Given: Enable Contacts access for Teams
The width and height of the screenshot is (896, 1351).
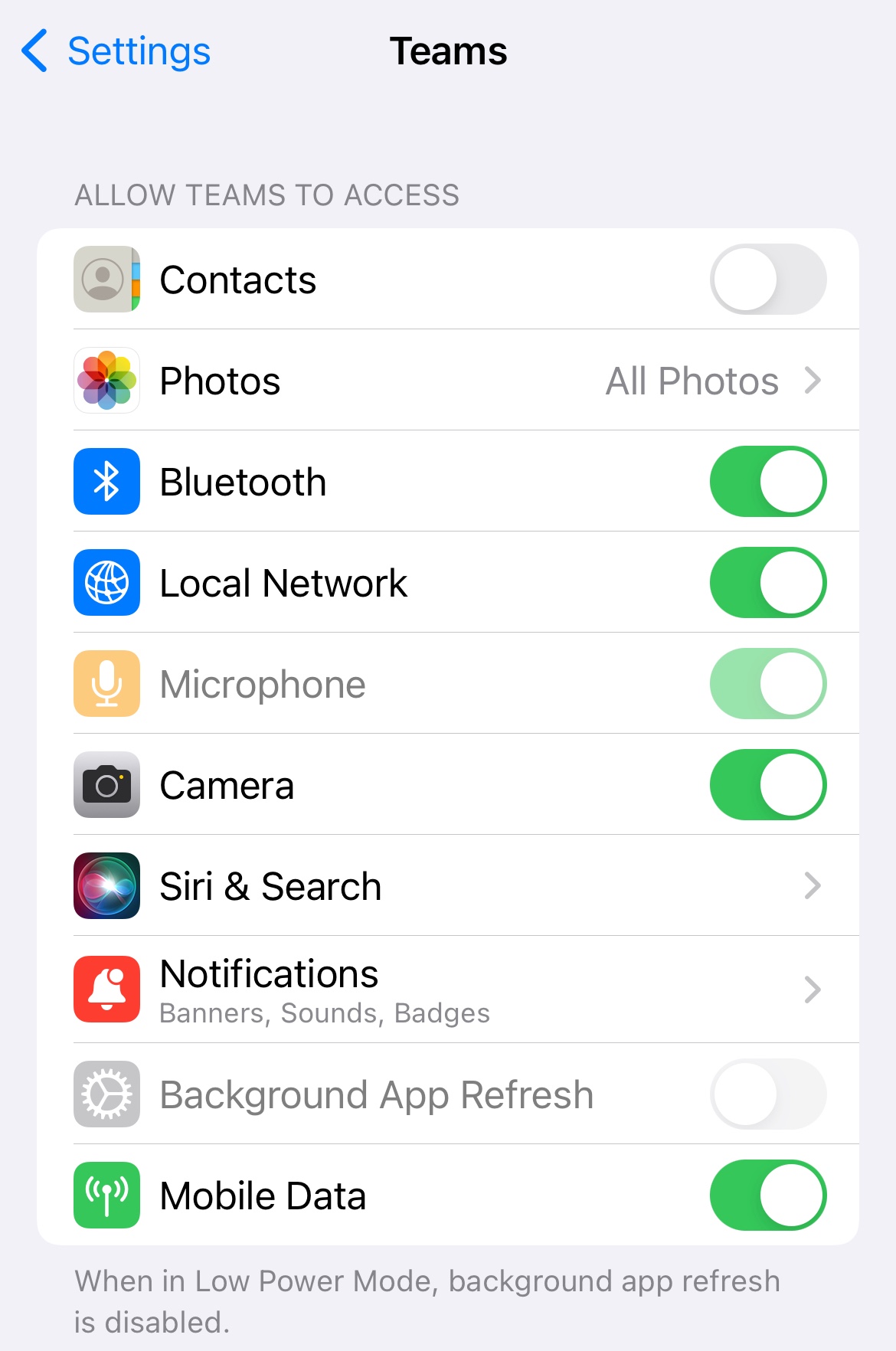Looking at the screenshot, I should tap(767, 280).
